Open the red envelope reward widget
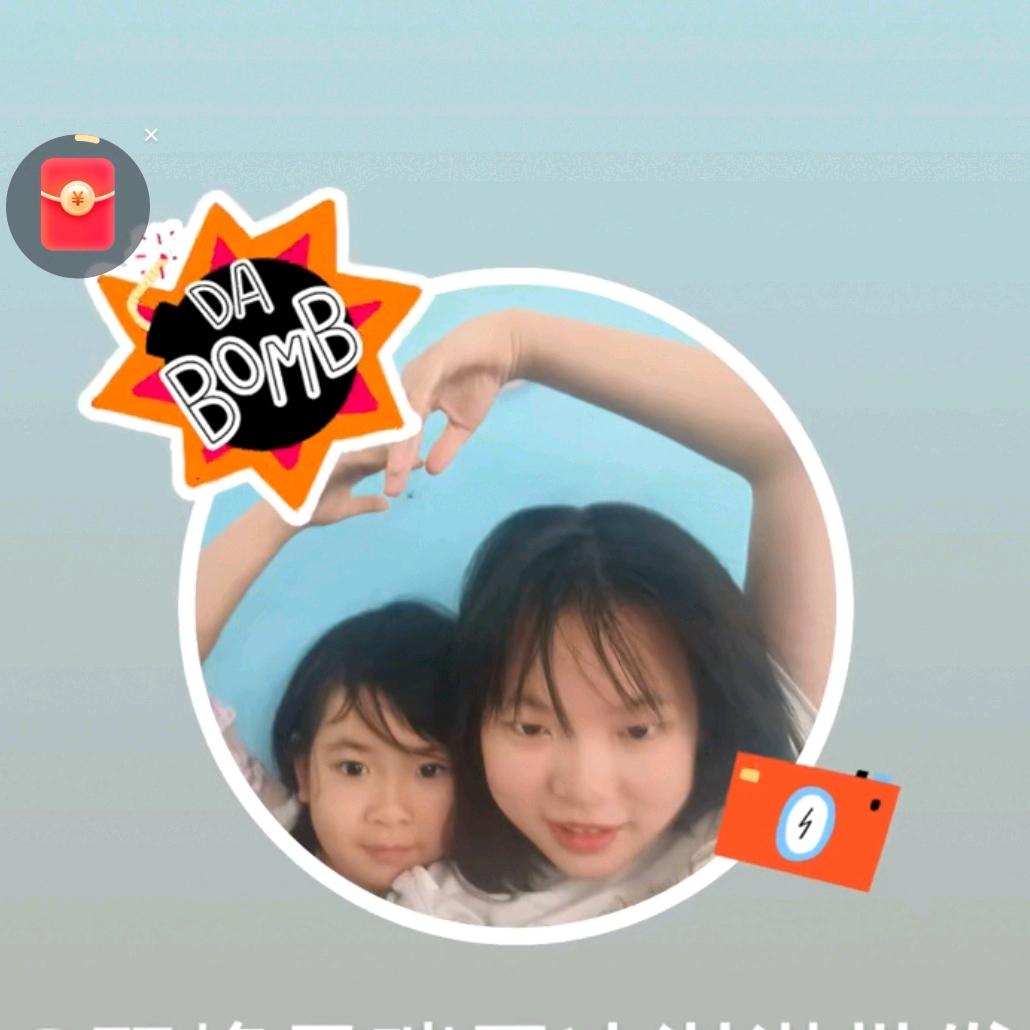This screenshot has height=1030, width=1030. click(78, 205)
